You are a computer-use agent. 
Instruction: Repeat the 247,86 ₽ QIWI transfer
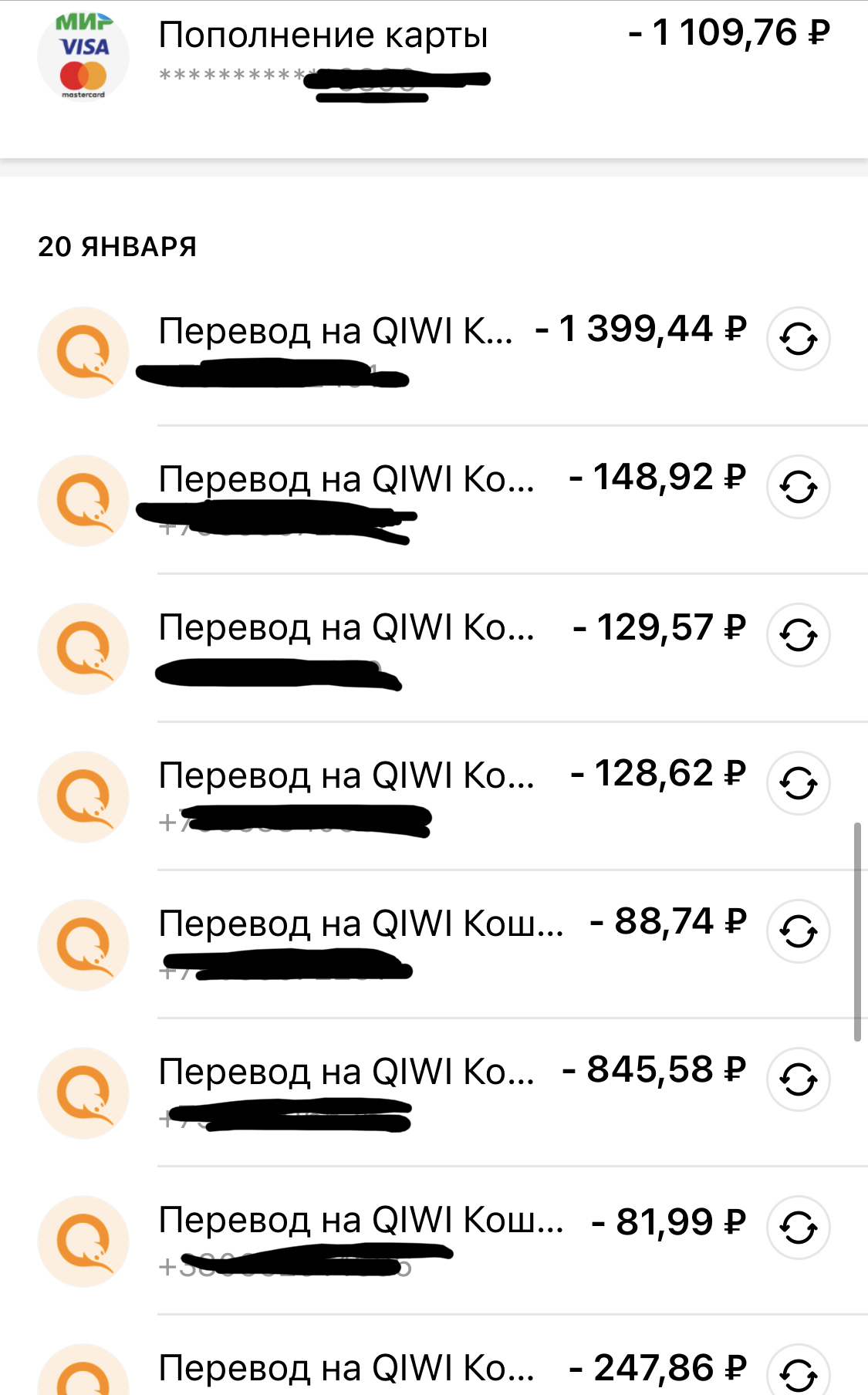coord(798,1373)
